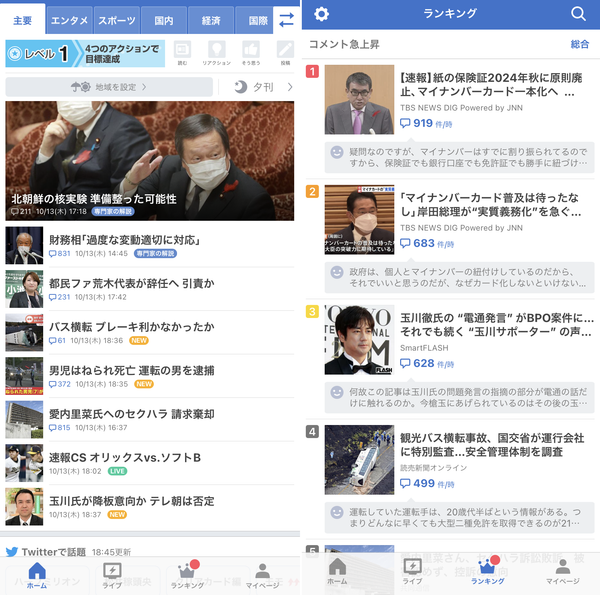Screen dimensions: 600x595
Task: Open 総合 ranking category selector
Action: pos(580,44)
